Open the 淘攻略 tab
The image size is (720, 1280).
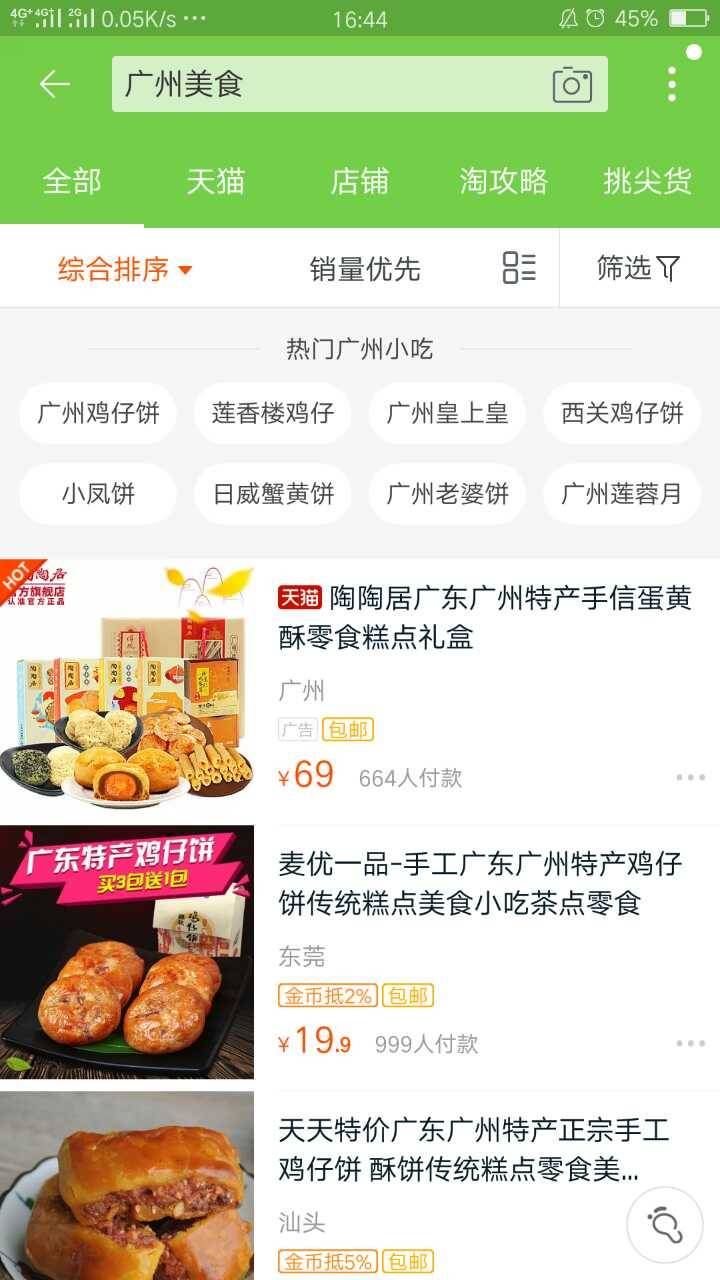pyautogui.click(x=503, y=181)
